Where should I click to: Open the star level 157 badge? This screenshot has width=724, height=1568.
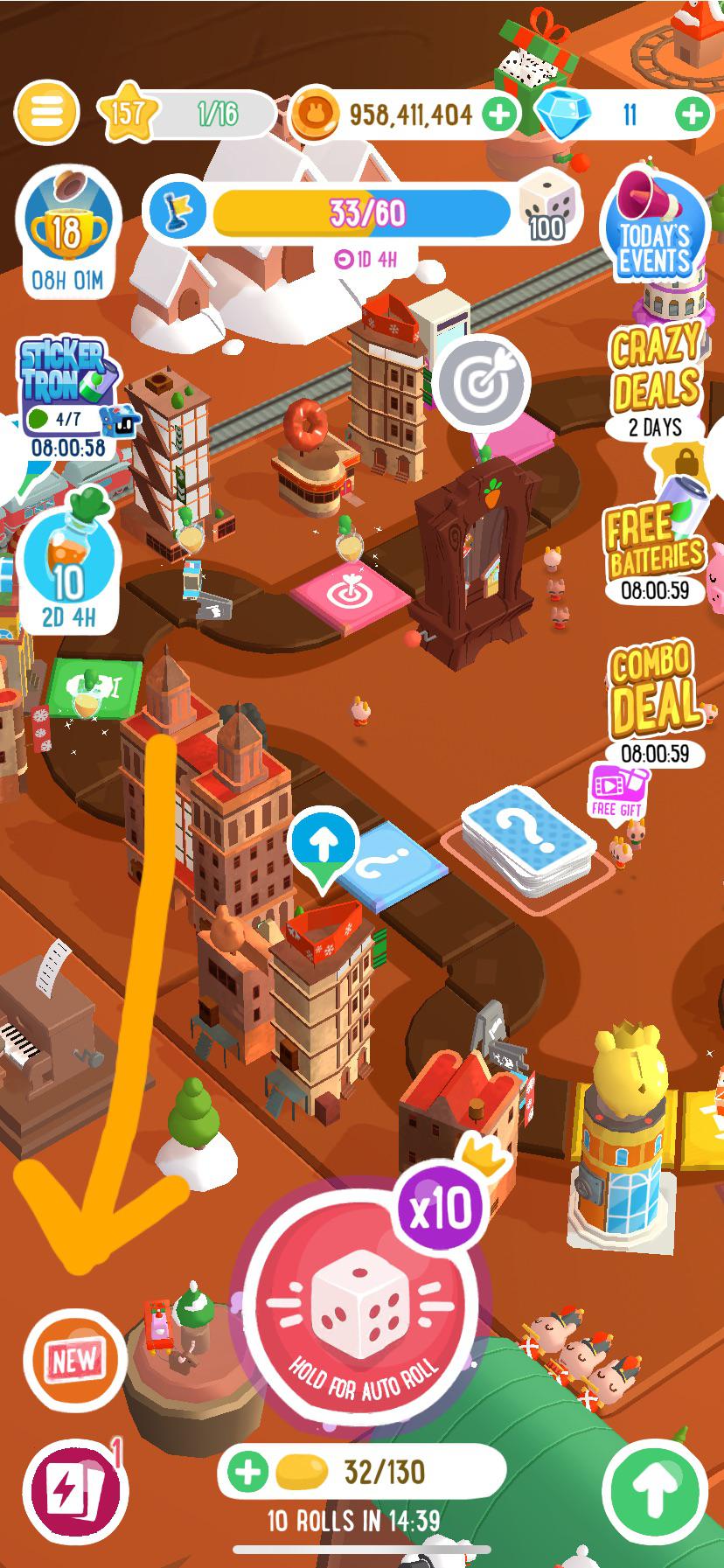pos(129,115)
